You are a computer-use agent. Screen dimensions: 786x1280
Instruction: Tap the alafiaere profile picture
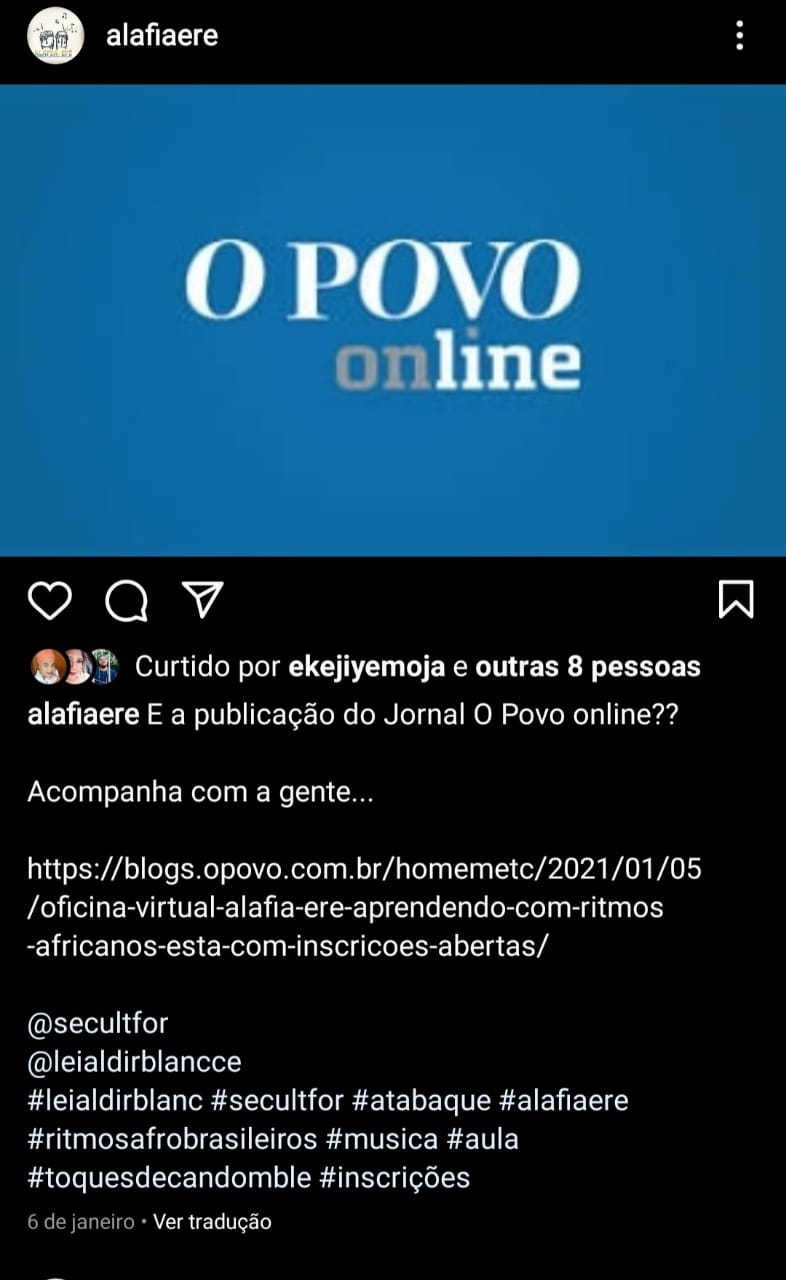pyautogui.click(x=56, y=37)
